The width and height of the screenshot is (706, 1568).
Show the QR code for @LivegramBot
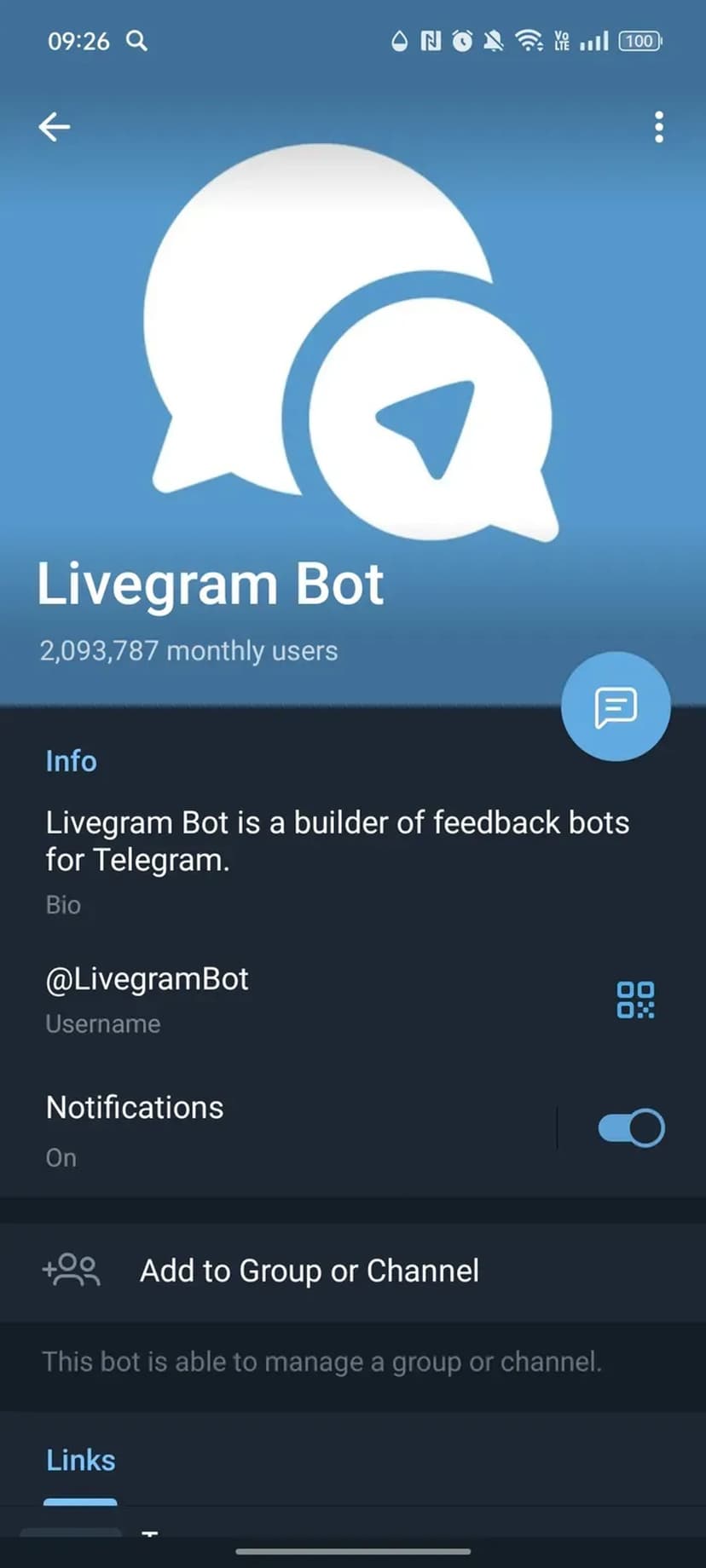coord(635,1000)
